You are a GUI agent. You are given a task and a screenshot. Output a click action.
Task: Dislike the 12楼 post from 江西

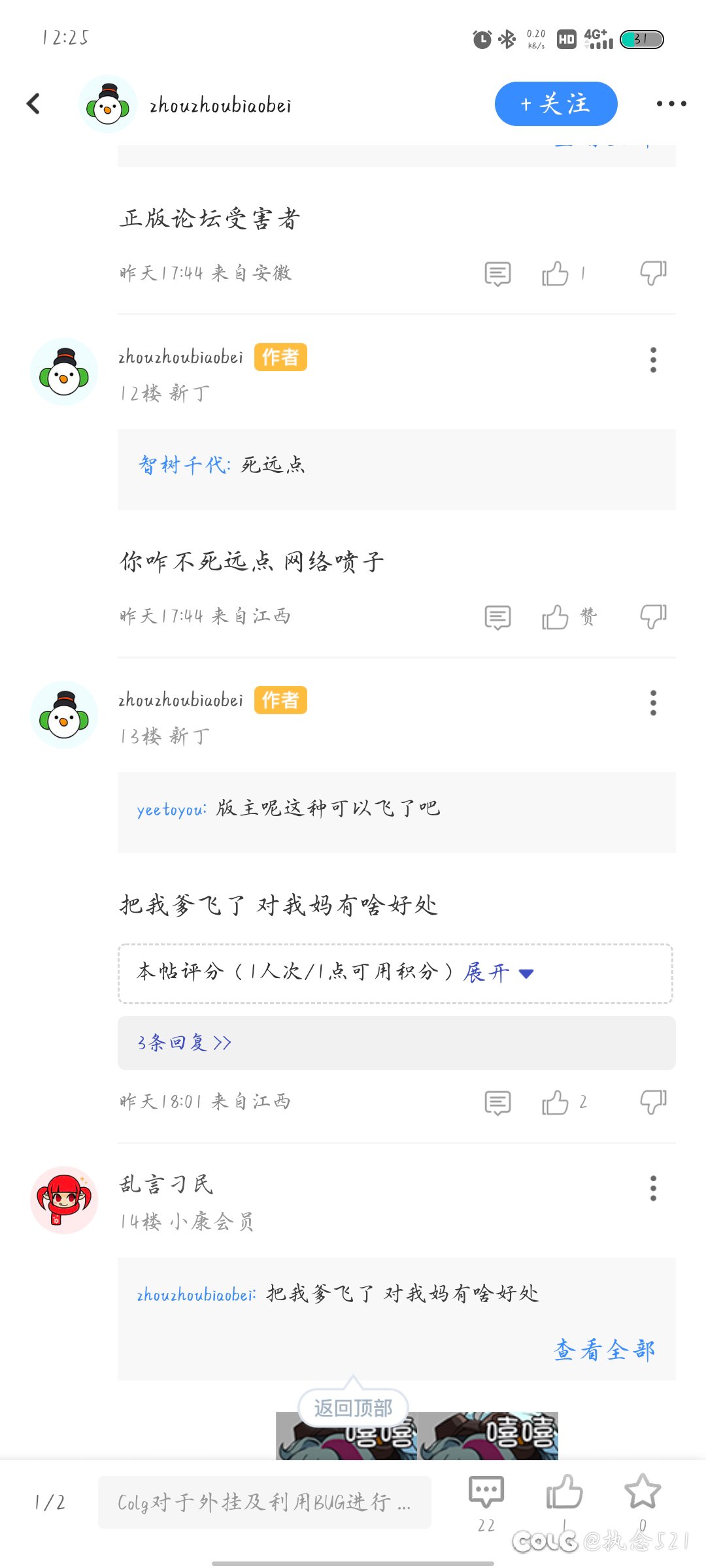652,617
